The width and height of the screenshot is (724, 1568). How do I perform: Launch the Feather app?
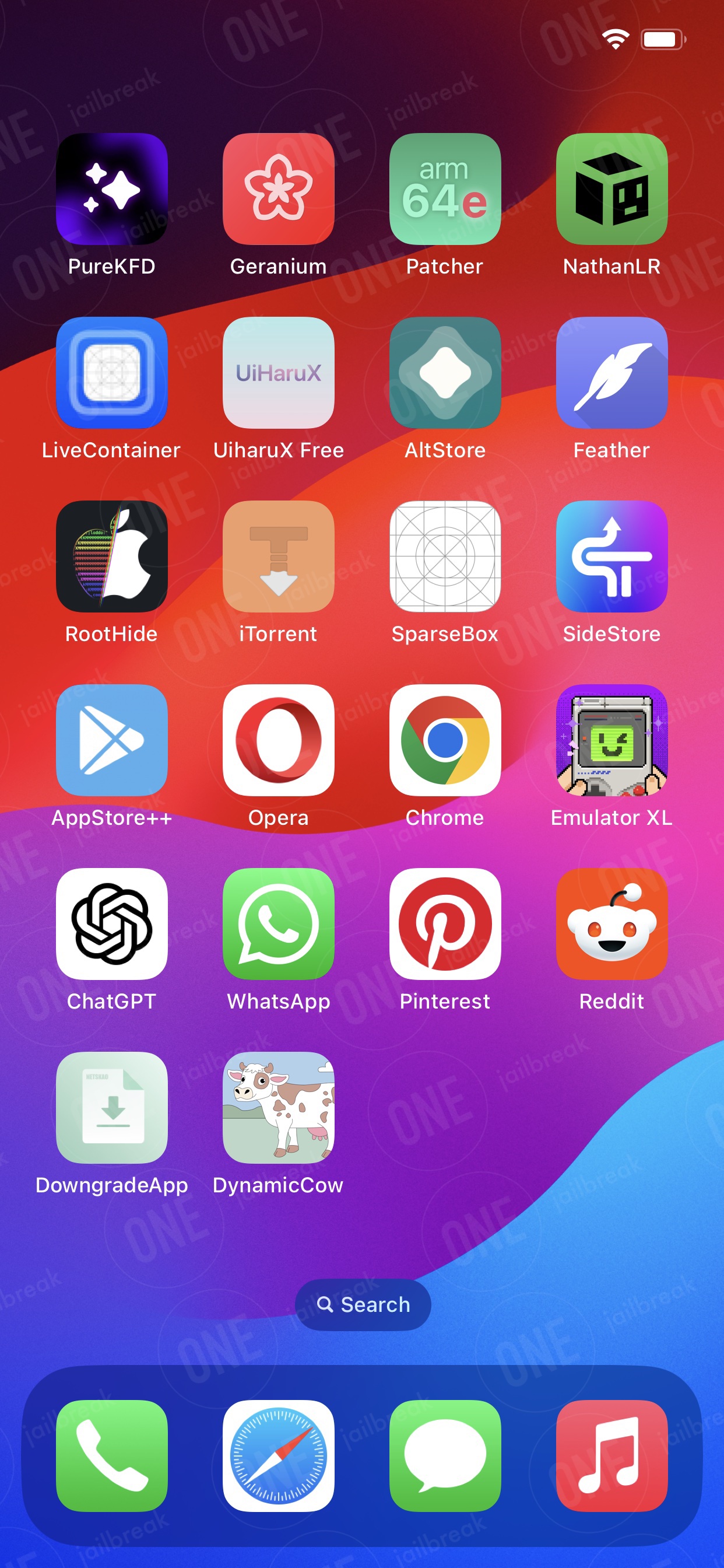coord(612,373)
